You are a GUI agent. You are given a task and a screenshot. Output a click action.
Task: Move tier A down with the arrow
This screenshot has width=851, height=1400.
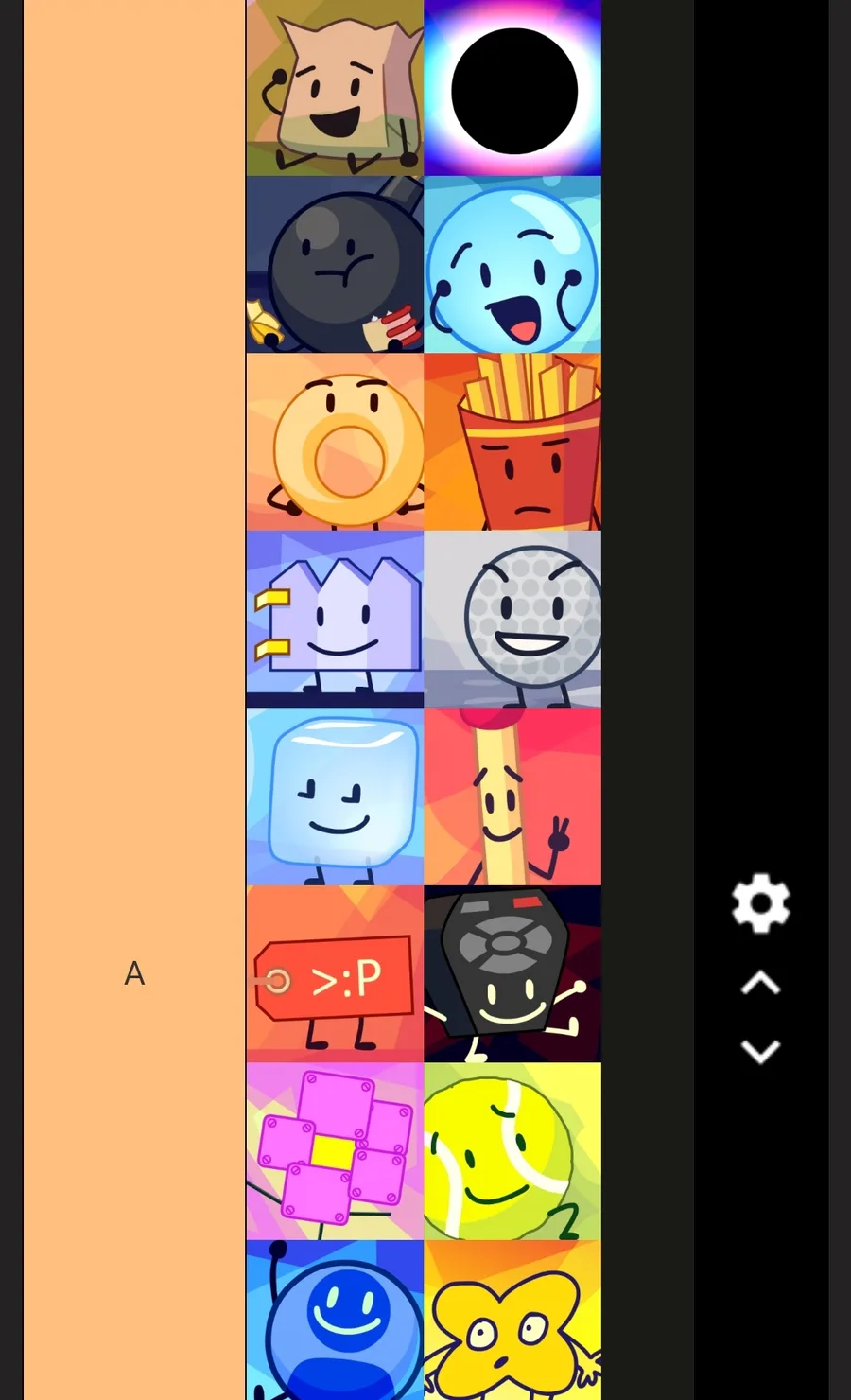[760, 1051]
